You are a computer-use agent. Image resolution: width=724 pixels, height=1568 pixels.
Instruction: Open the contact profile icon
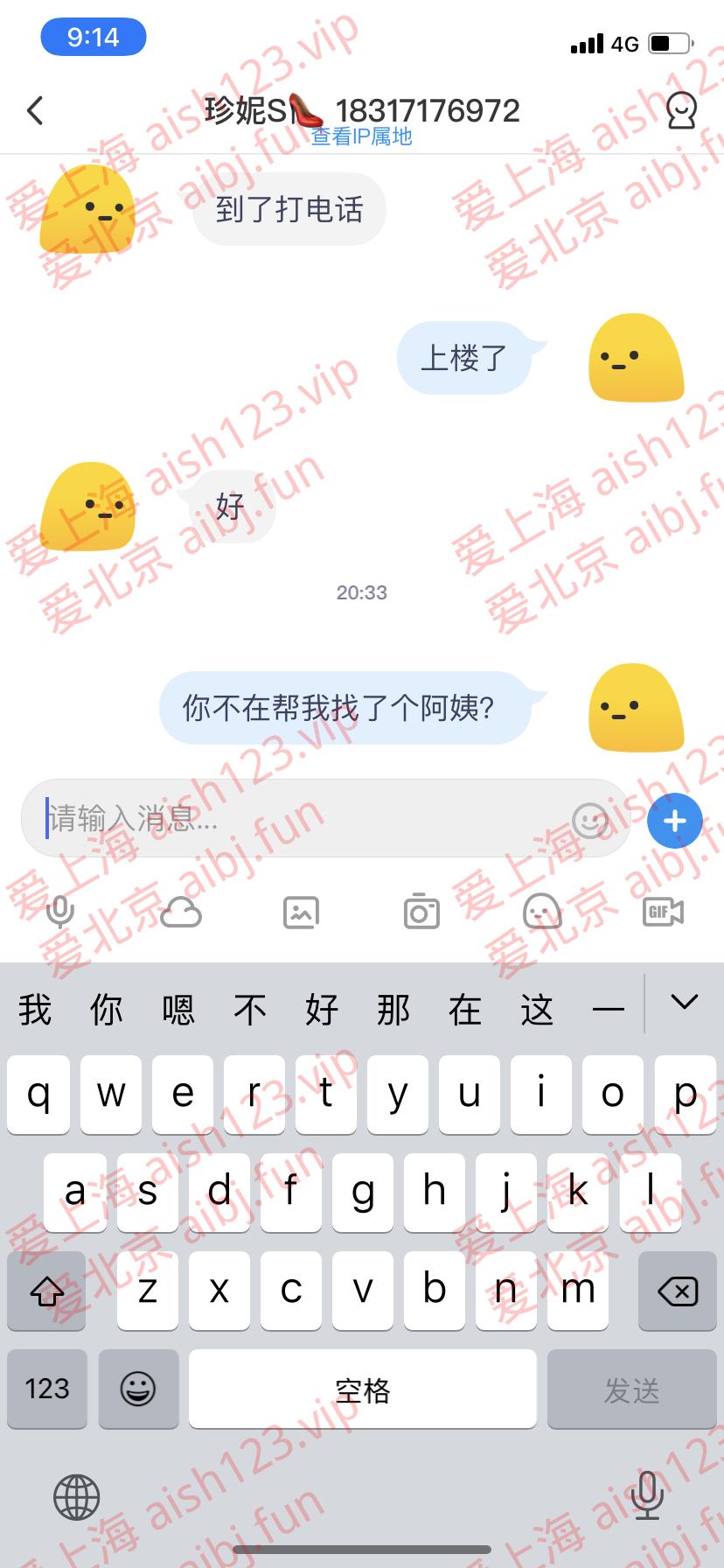tap(681, 111)
